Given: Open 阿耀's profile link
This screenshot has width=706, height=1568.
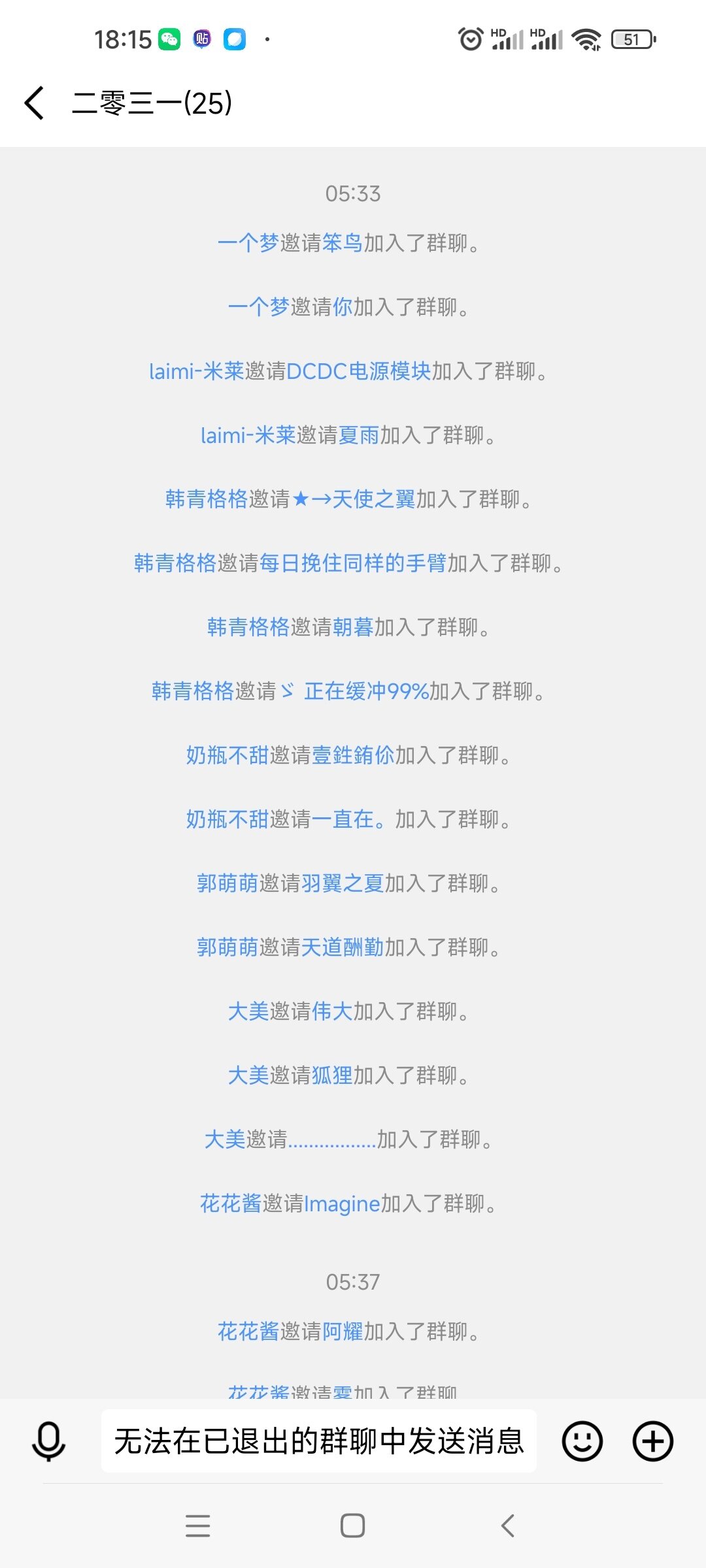Looking at the screenshot, I should tap(343, 1331).
